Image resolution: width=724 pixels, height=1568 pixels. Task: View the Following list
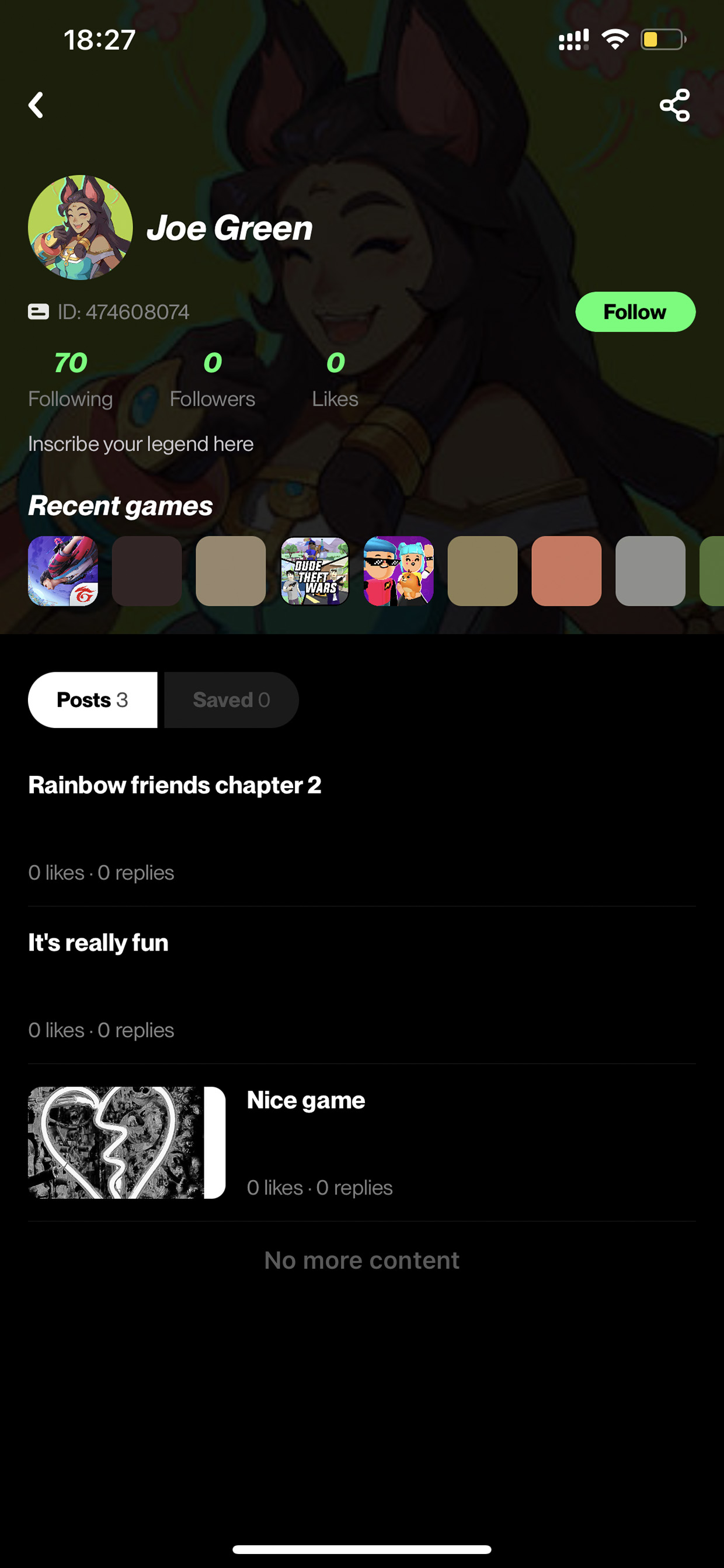click(71, 379)
